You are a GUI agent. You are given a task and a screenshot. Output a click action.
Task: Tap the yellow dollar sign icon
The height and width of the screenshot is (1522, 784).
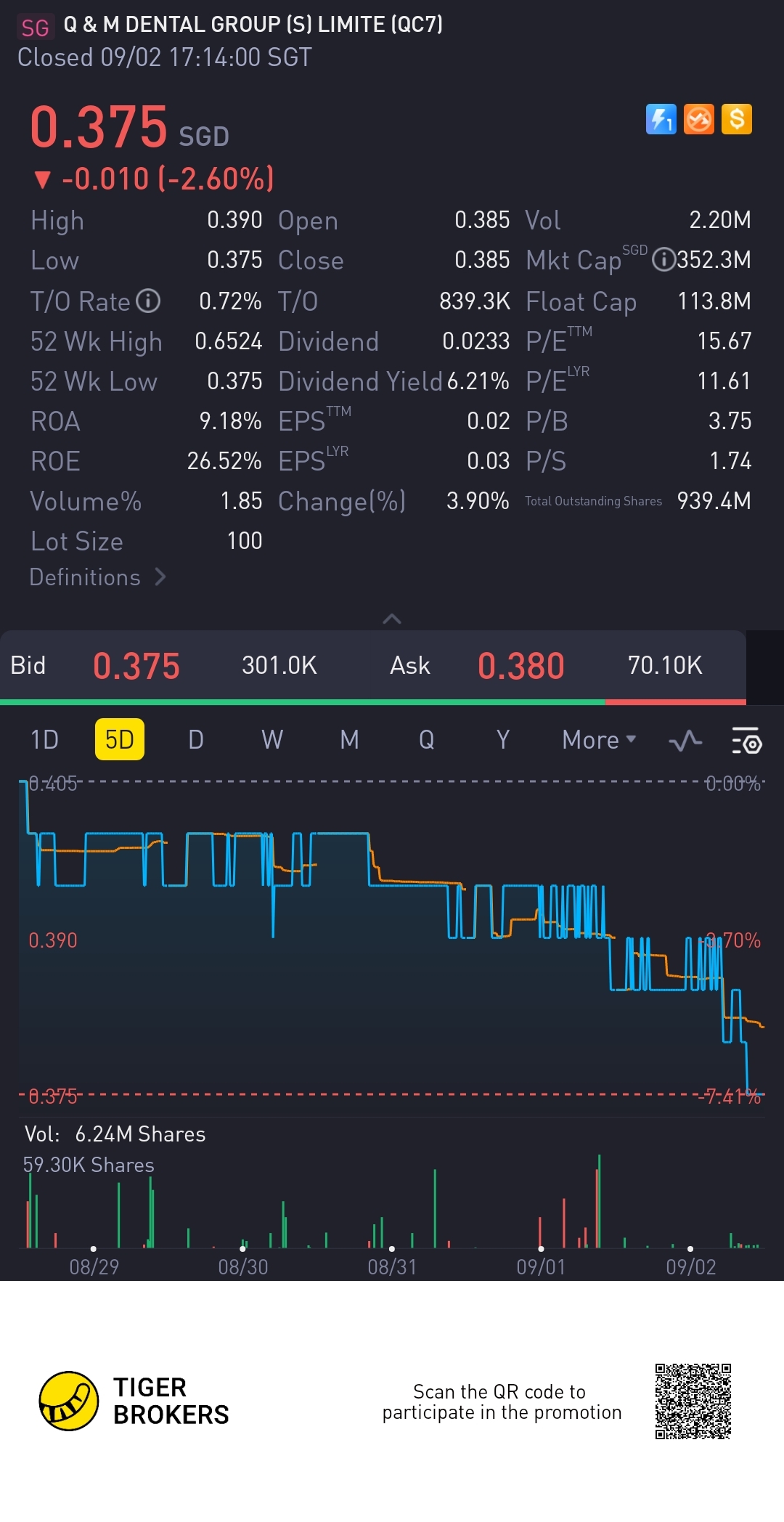(x=737, y=119)
